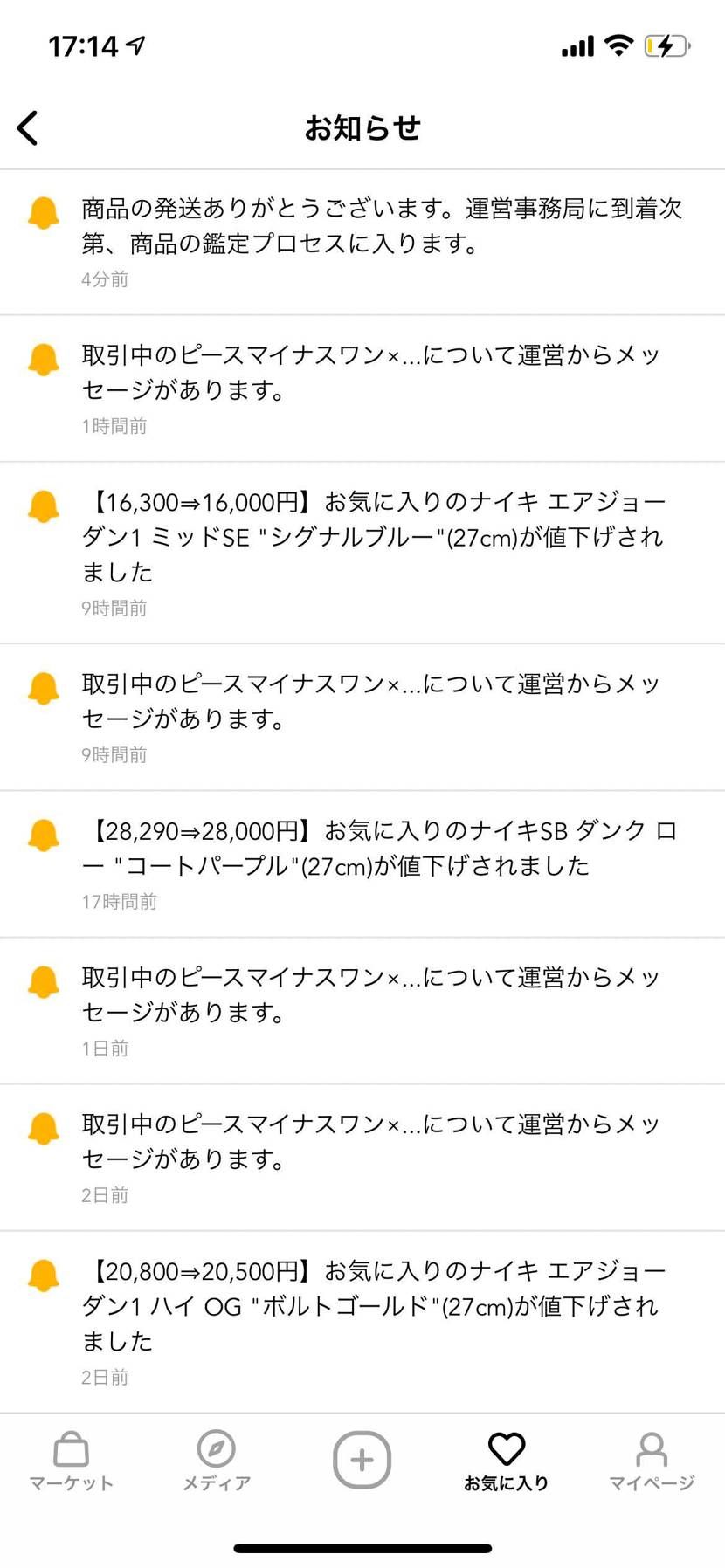Switch to the マーケット tab

[72, 1461]
